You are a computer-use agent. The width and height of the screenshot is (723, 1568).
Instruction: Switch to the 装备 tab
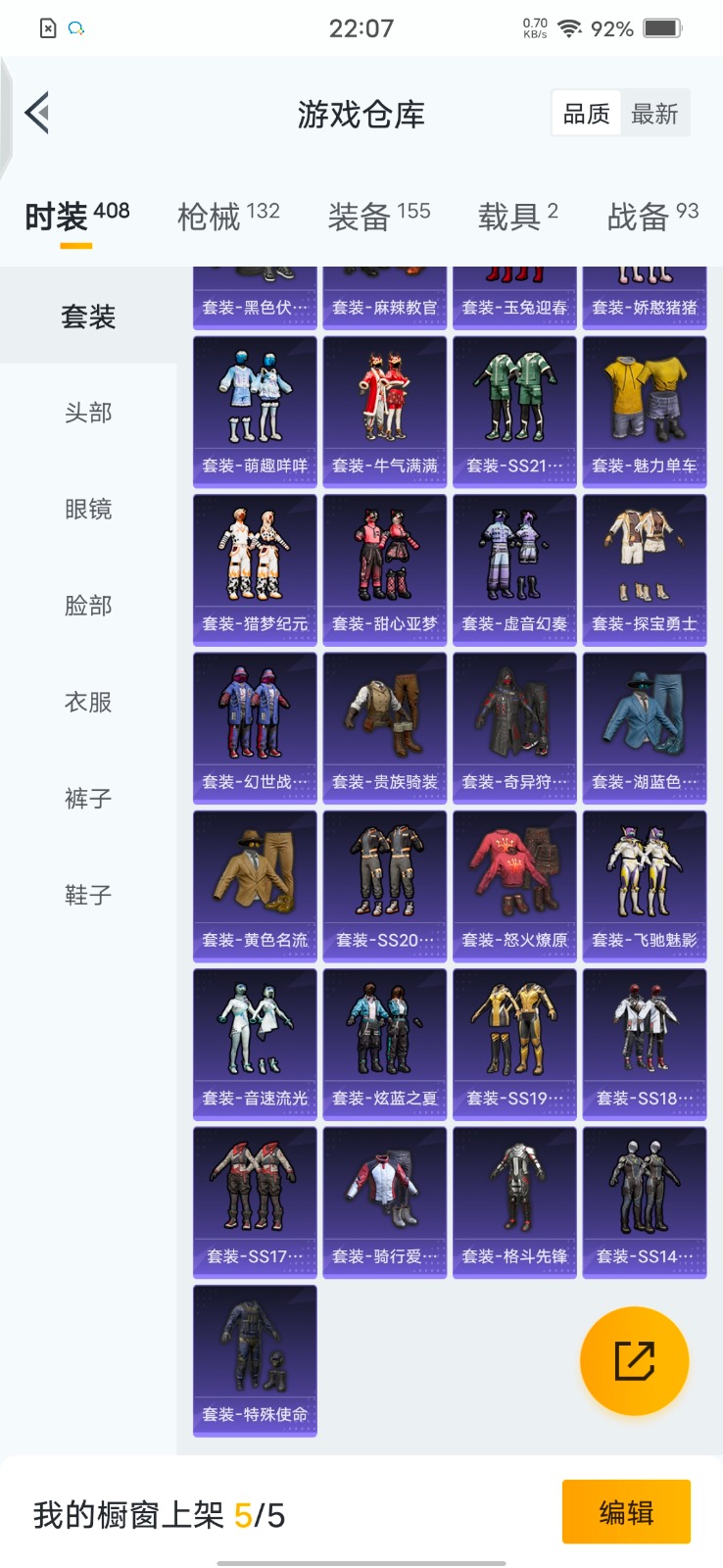[378, 216]
